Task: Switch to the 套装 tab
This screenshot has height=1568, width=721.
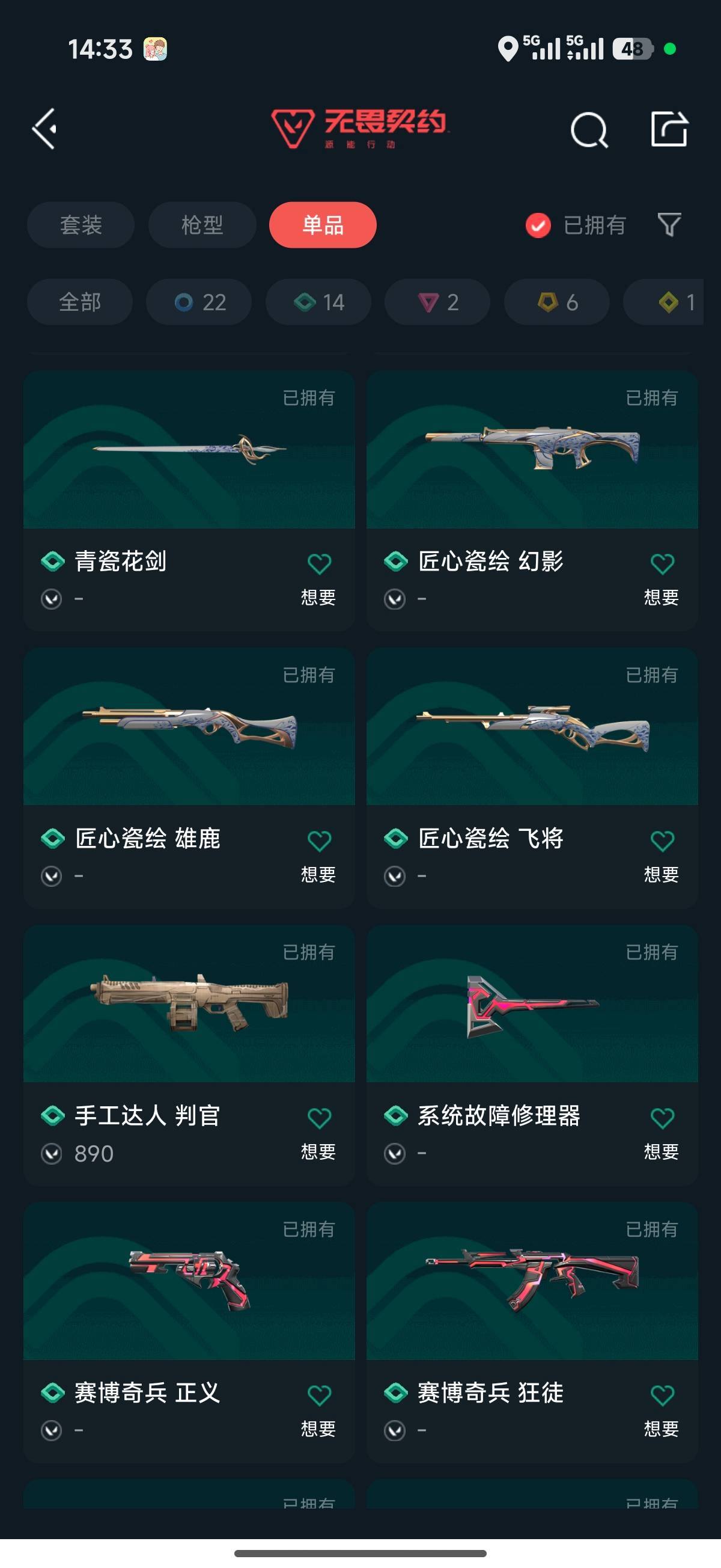Action: point(81,225)
